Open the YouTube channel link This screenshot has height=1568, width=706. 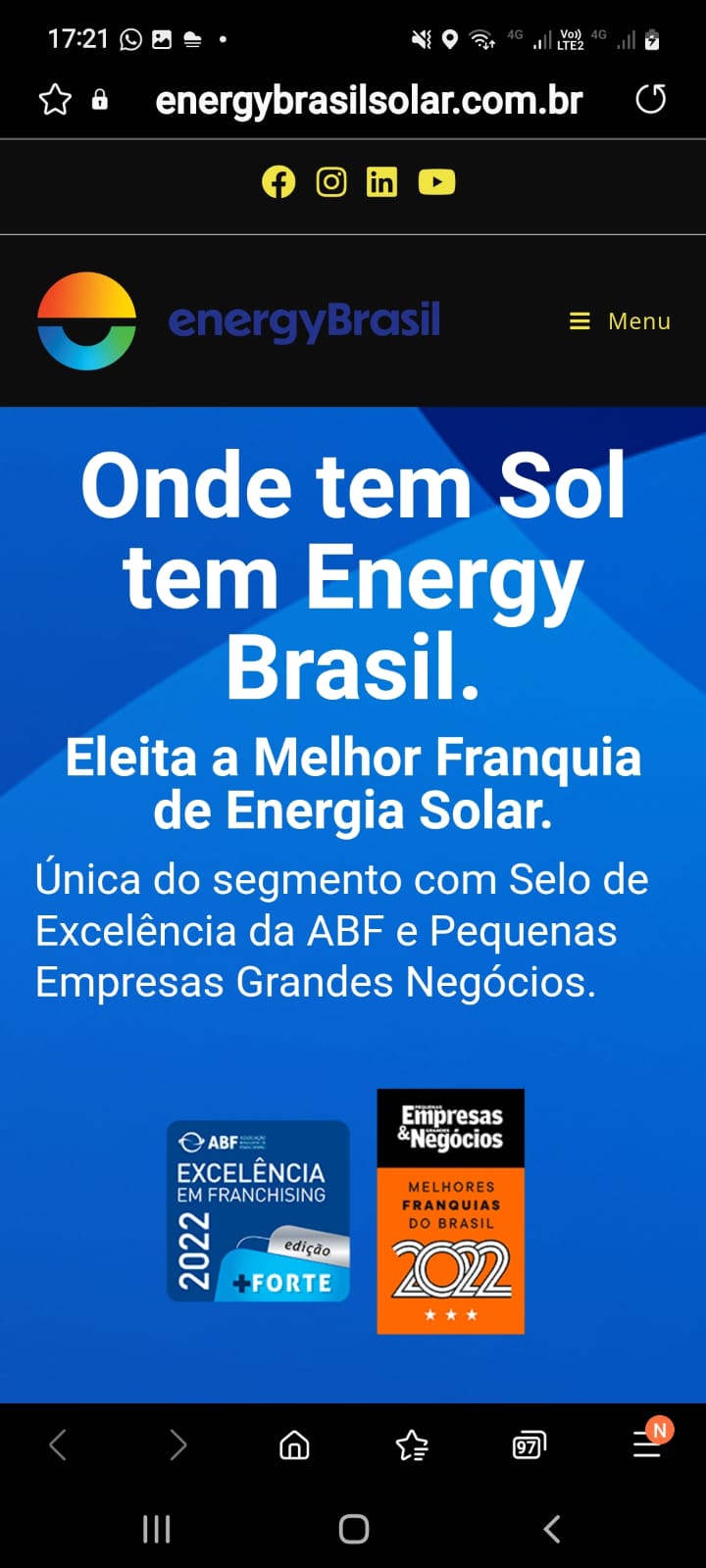point(436,182)
